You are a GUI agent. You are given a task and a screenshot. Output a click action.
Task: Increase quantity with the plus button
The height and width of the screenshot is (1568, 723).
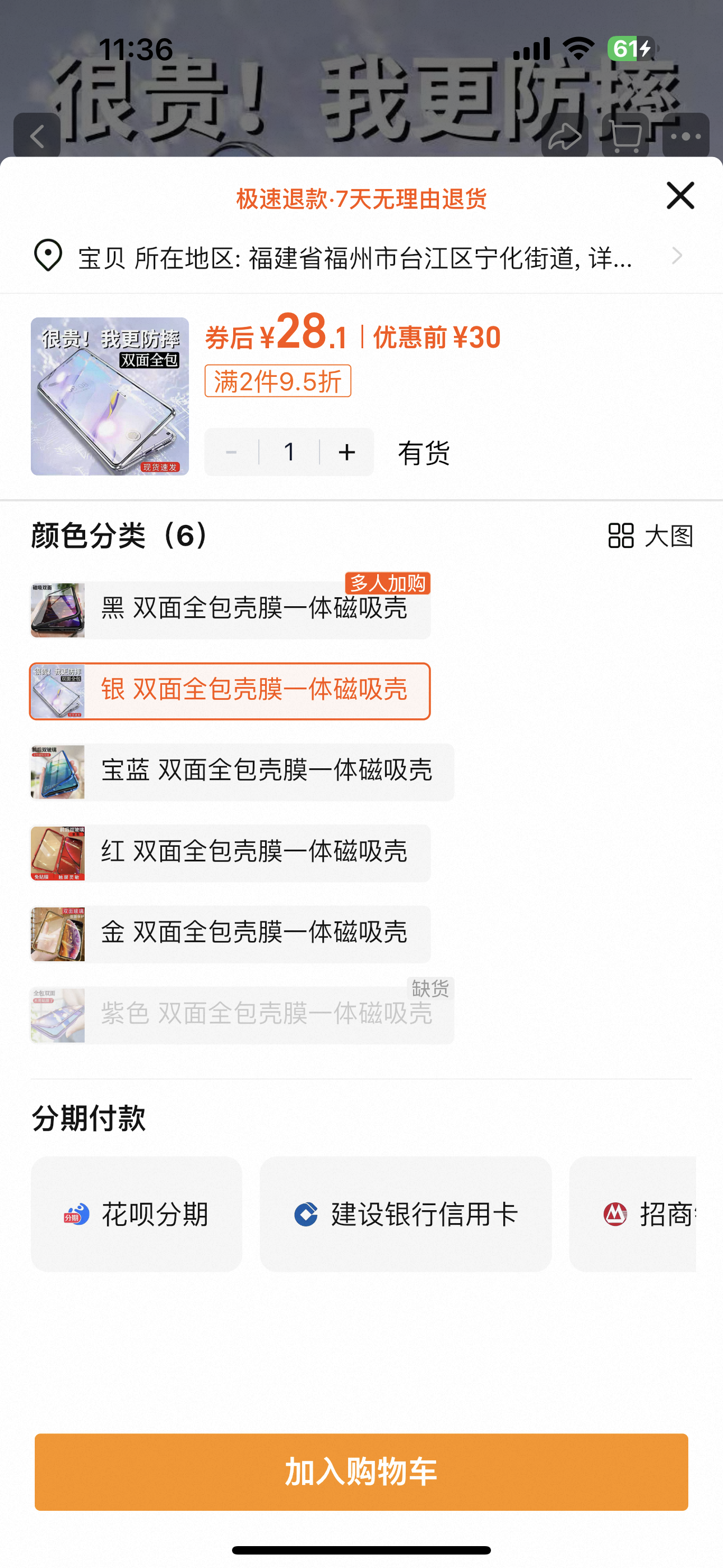tap(347, 452)
